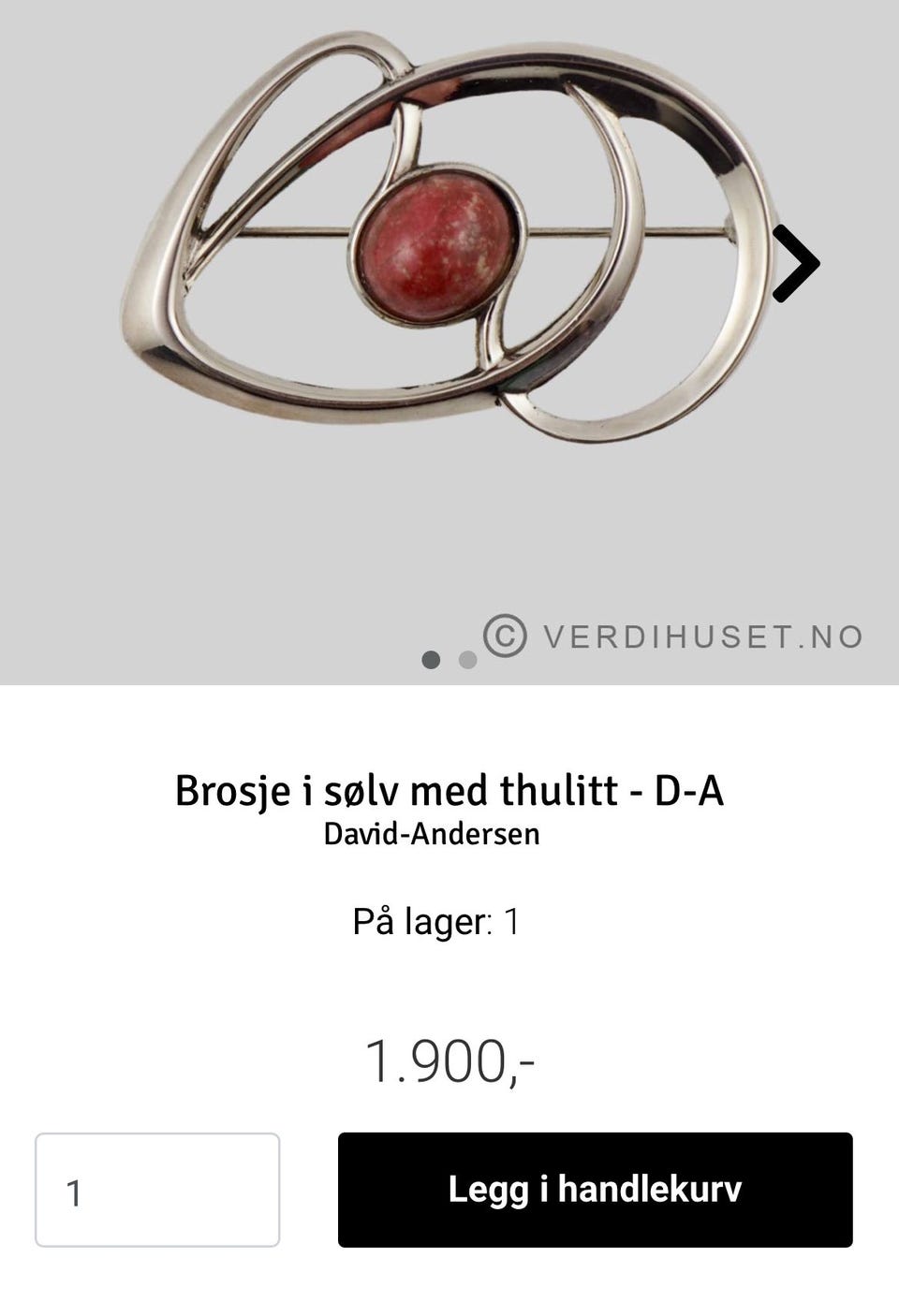Select the first carousel dot indicator

pos(432,659)
